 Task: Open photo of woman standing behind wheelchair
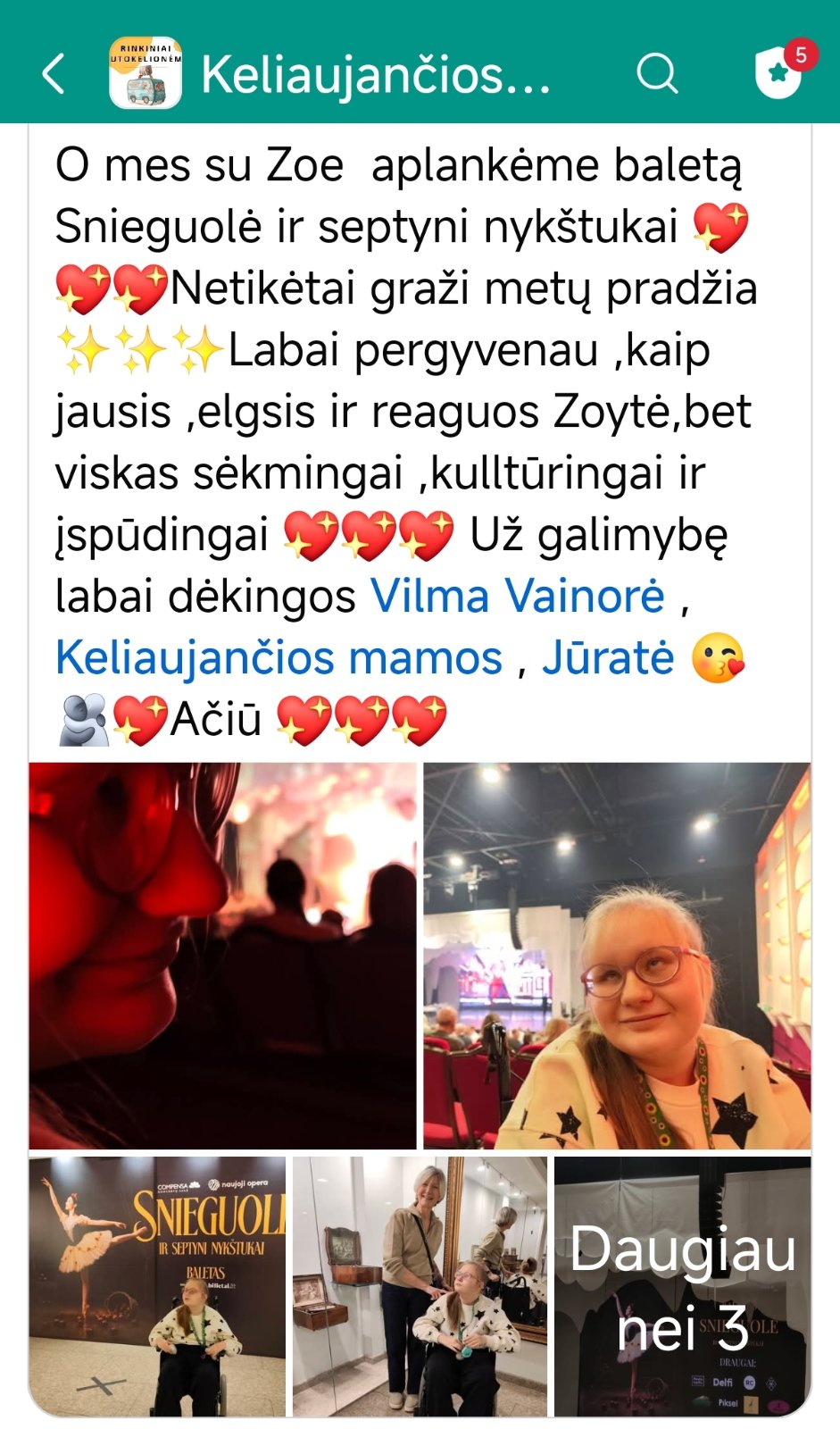tap(420, 1286)
